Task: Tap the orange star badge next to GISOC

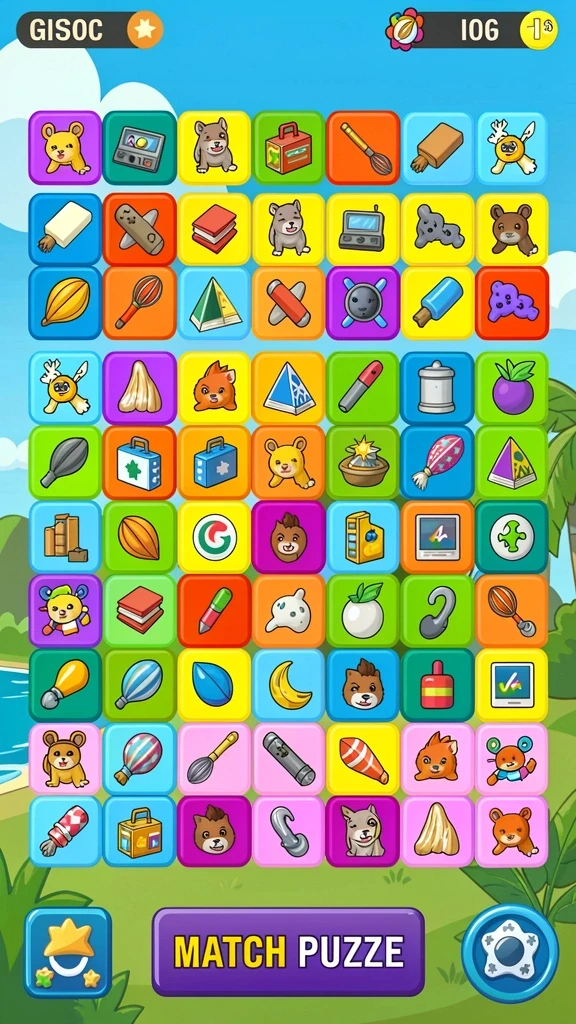Action: click(x=144, y=30)
